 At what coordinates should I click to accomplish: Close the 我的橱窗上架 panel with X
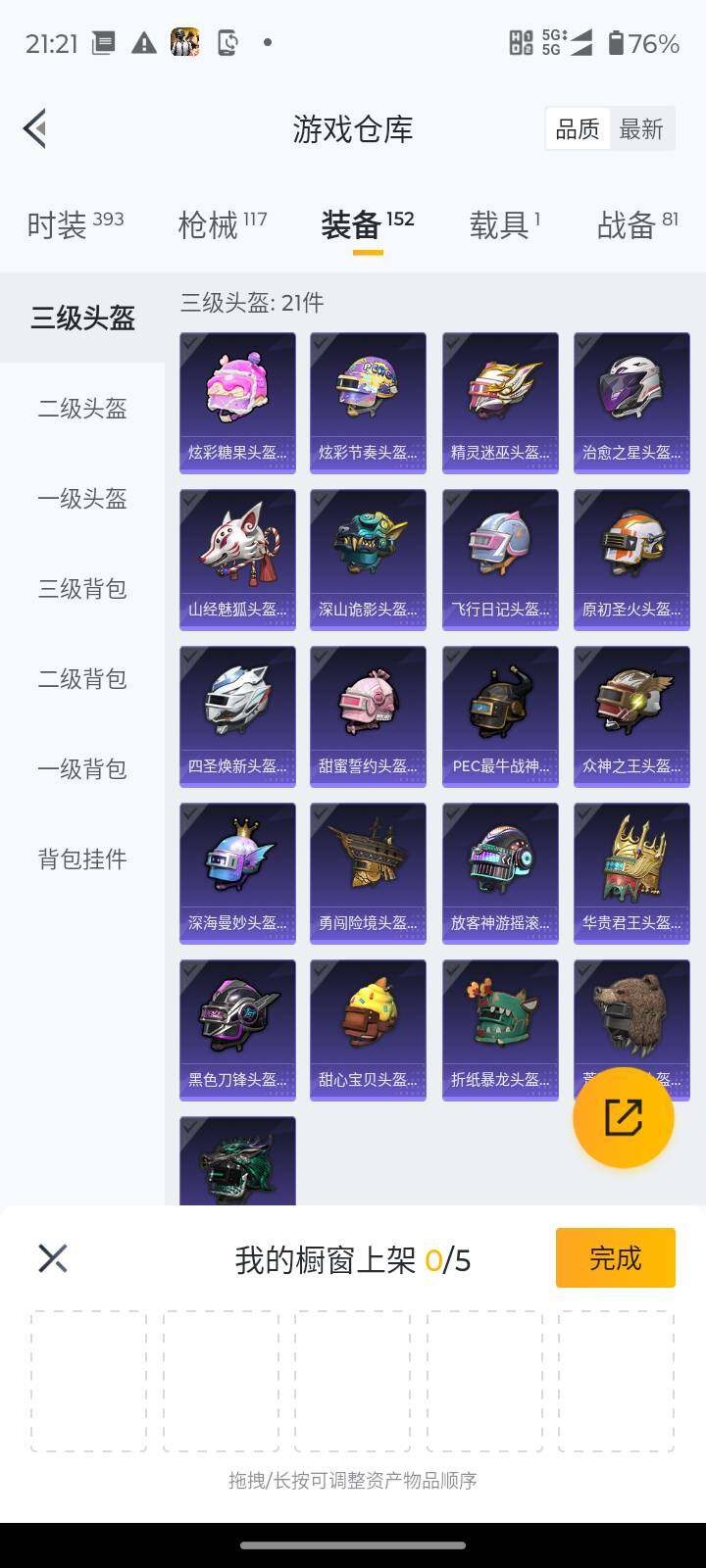pyautogui.click(x=52, y=1257)
